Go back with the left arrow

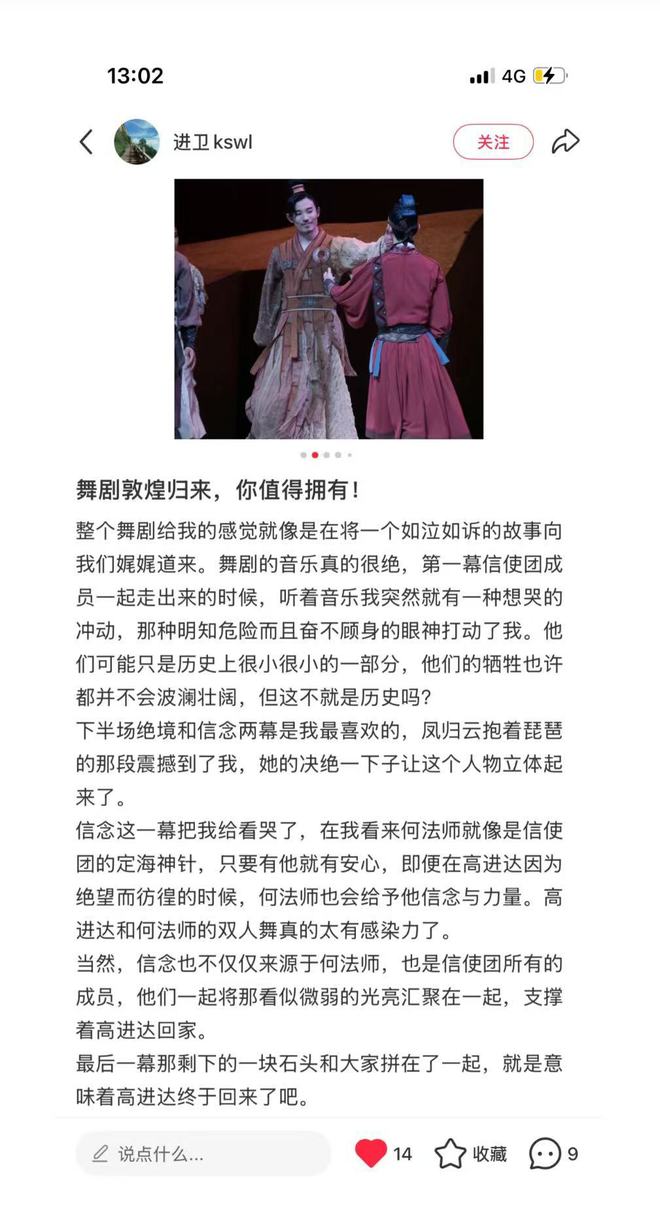86,142
